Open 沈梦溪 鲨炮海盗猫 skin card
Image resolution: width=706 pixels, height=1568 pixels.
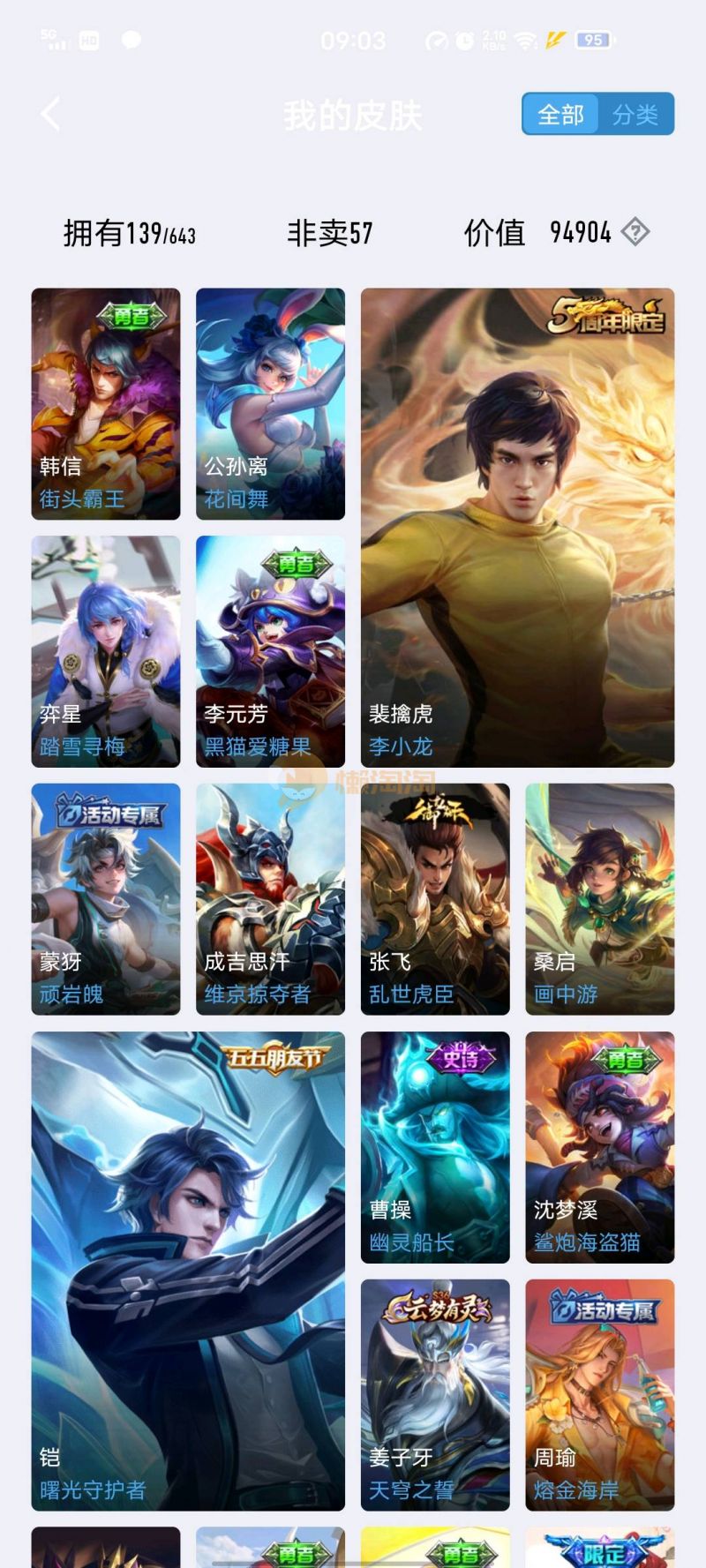(599, 1147)
